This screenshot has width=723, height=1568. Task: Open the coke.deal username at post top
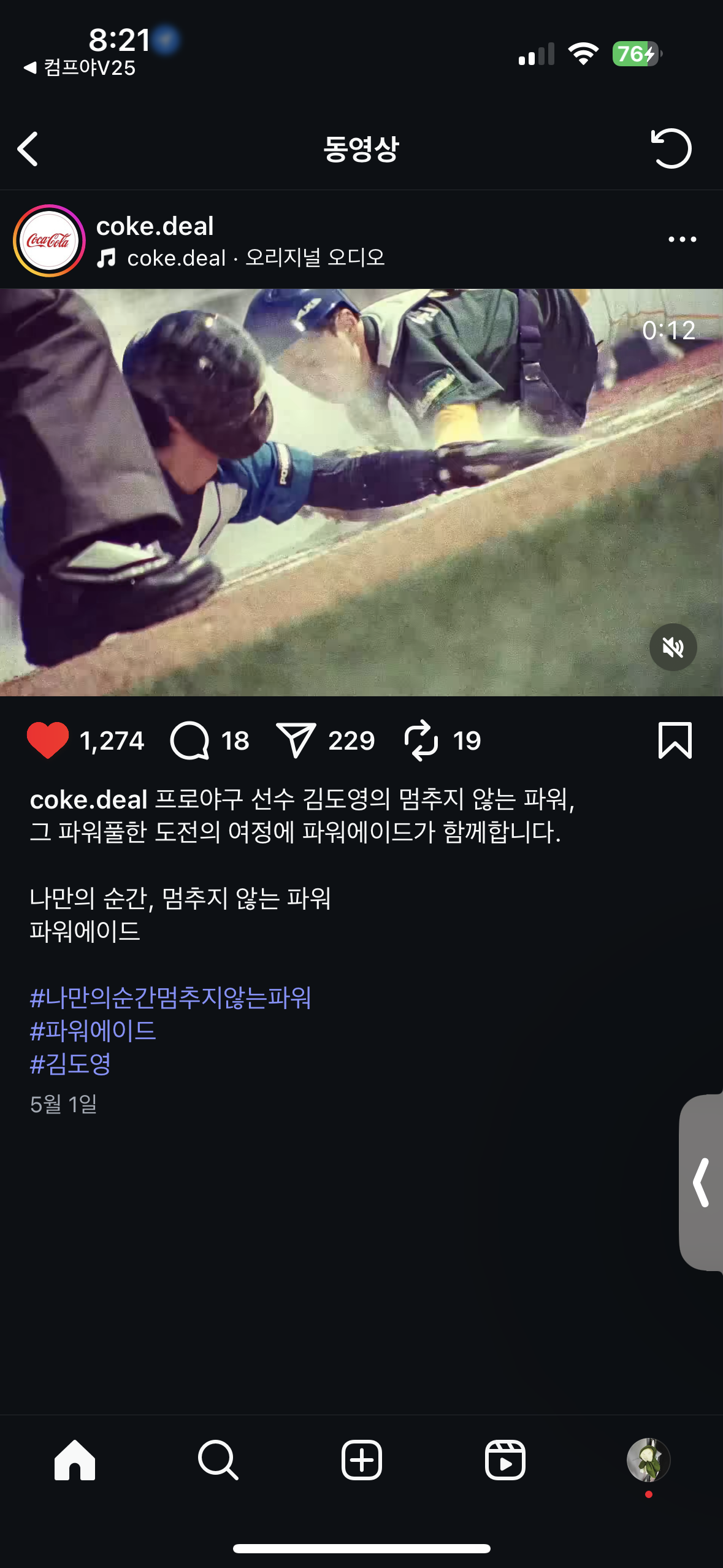click(x=155, y=226)
